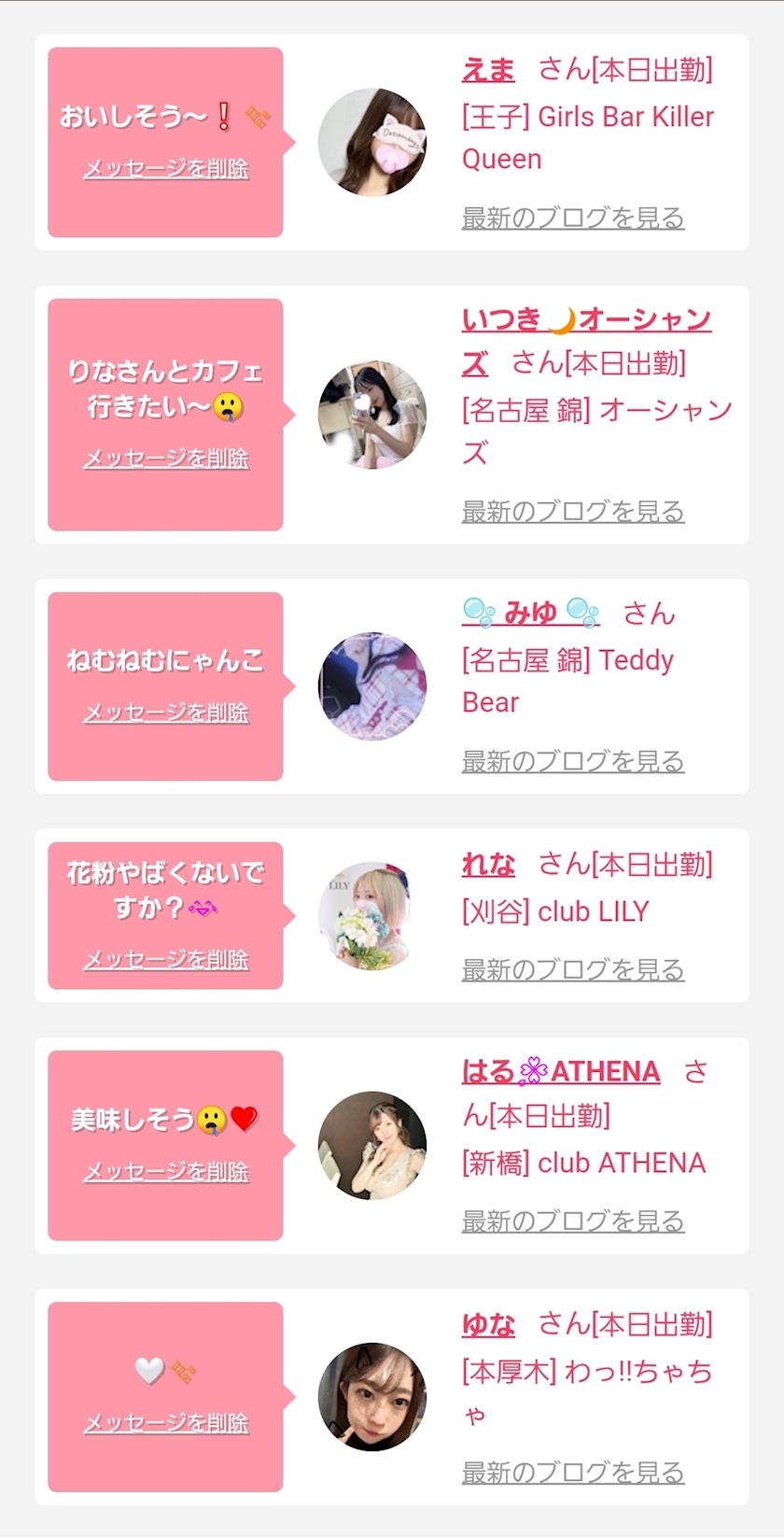Delete the white heart message to ゆな
Viewport: 784px width, 1538px height.
click(166, 1423)
